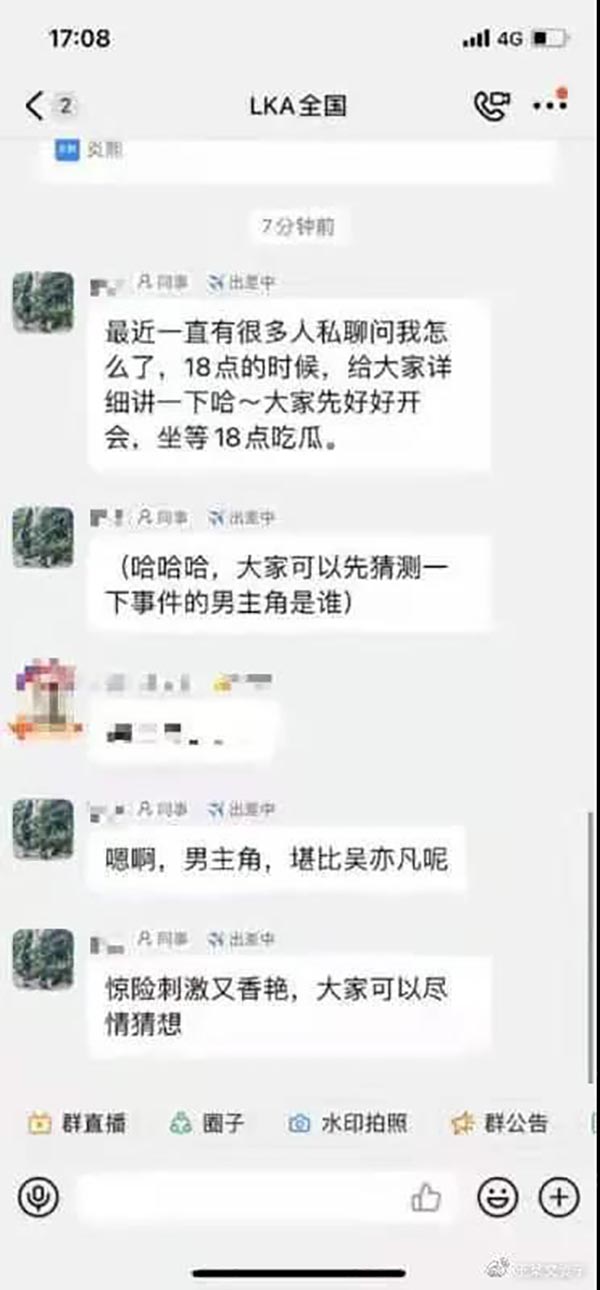The width and height of the screenshot is (600, 1290).
Task: Switch to voice input microphone
Action: point(38,1196)
